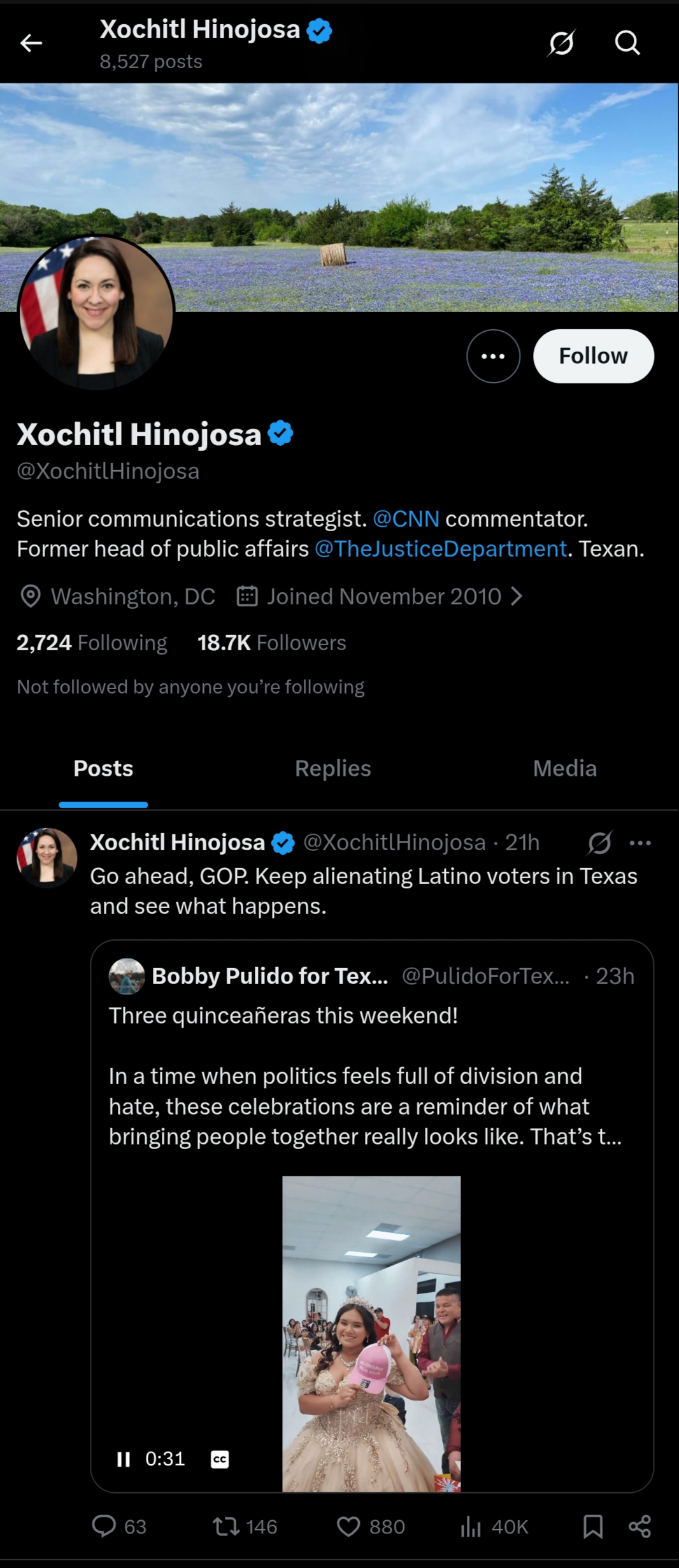
Task: View the 18.7K Followers list
Action: (x=272, y=643)
